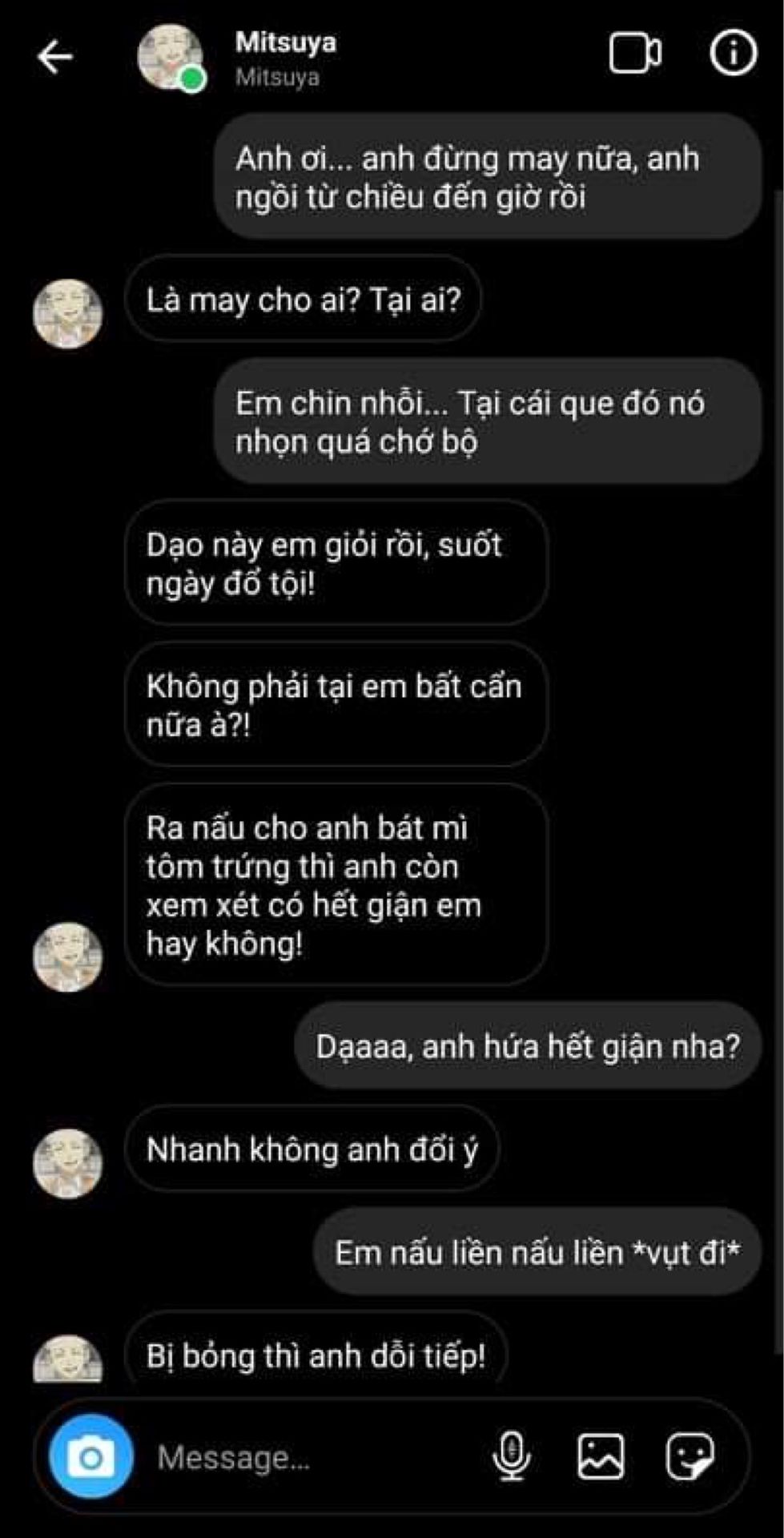The height and width of the screenshot is (1538, 784).
Task: Open Mitsuya's profile from header avatar
Action: click(x=170, y=57)
